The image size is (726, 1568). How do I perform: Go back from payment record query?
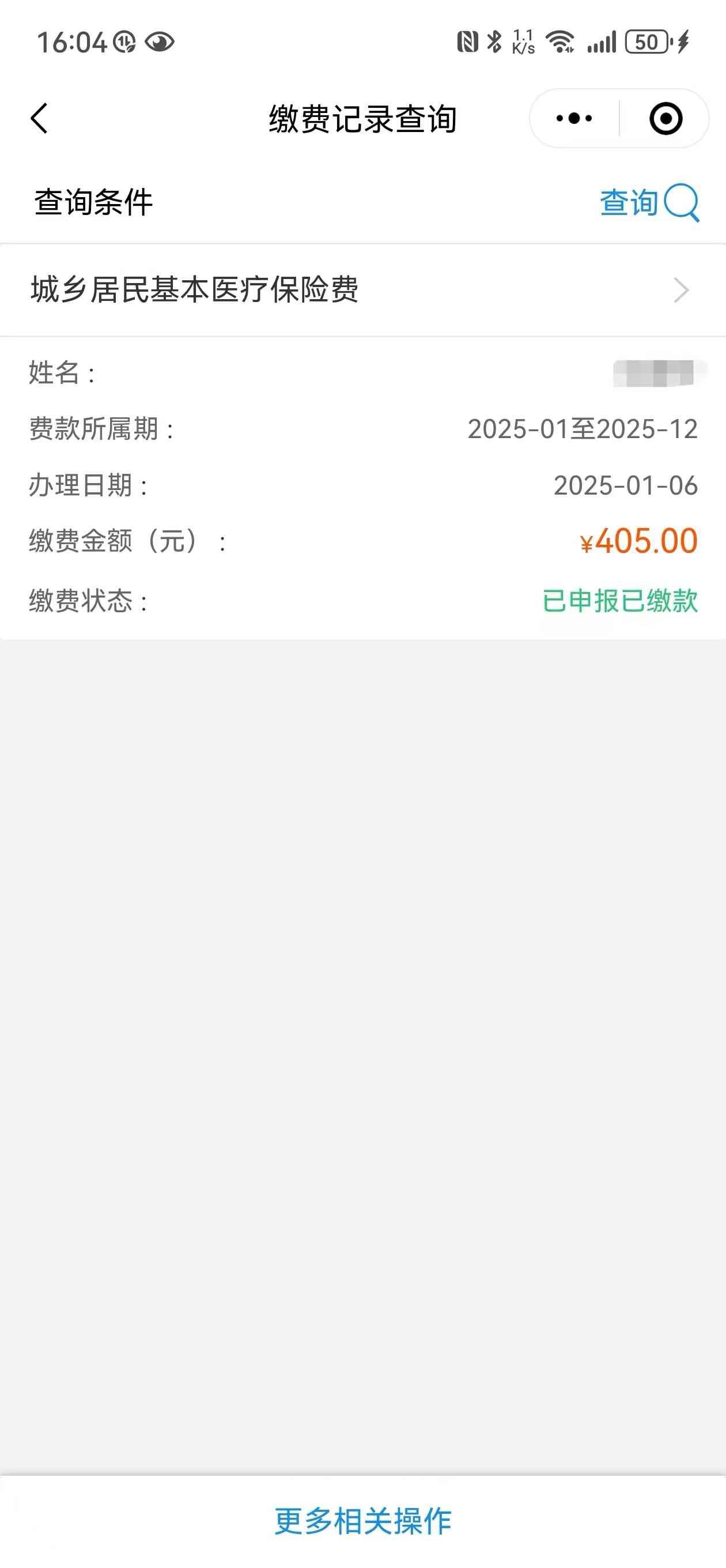pyautogui.click(x=40, y=118)
